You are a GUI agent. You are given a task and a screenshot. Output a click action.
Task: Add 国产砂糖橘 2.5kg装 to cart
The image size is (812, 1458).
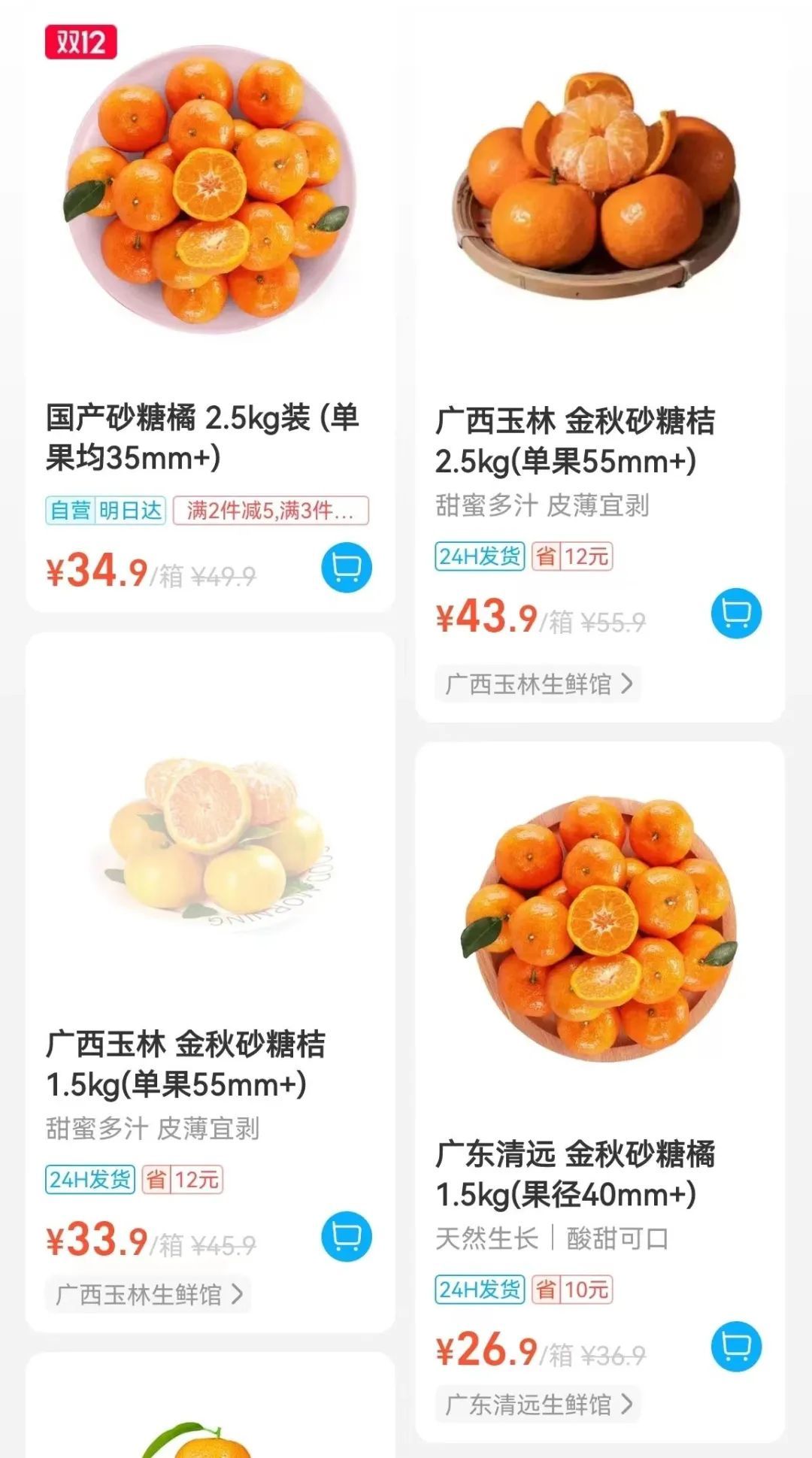tap(347, 568)
